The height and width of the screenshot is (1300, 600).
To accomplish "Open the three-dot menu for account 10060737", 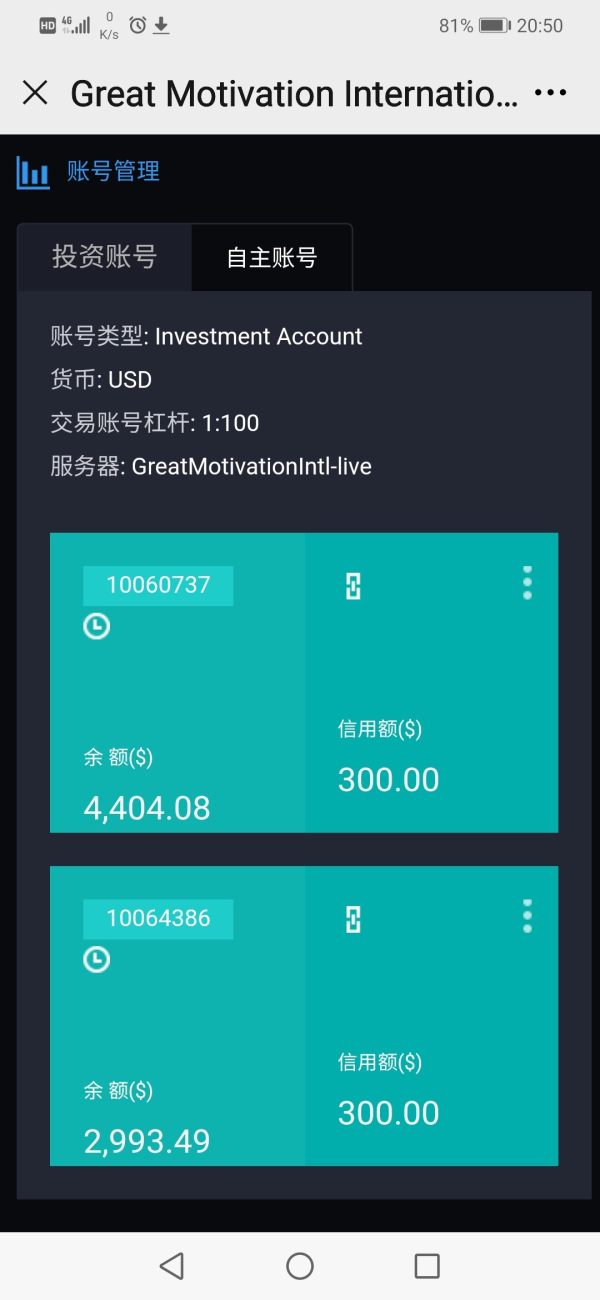I will [x=527, y=583].
